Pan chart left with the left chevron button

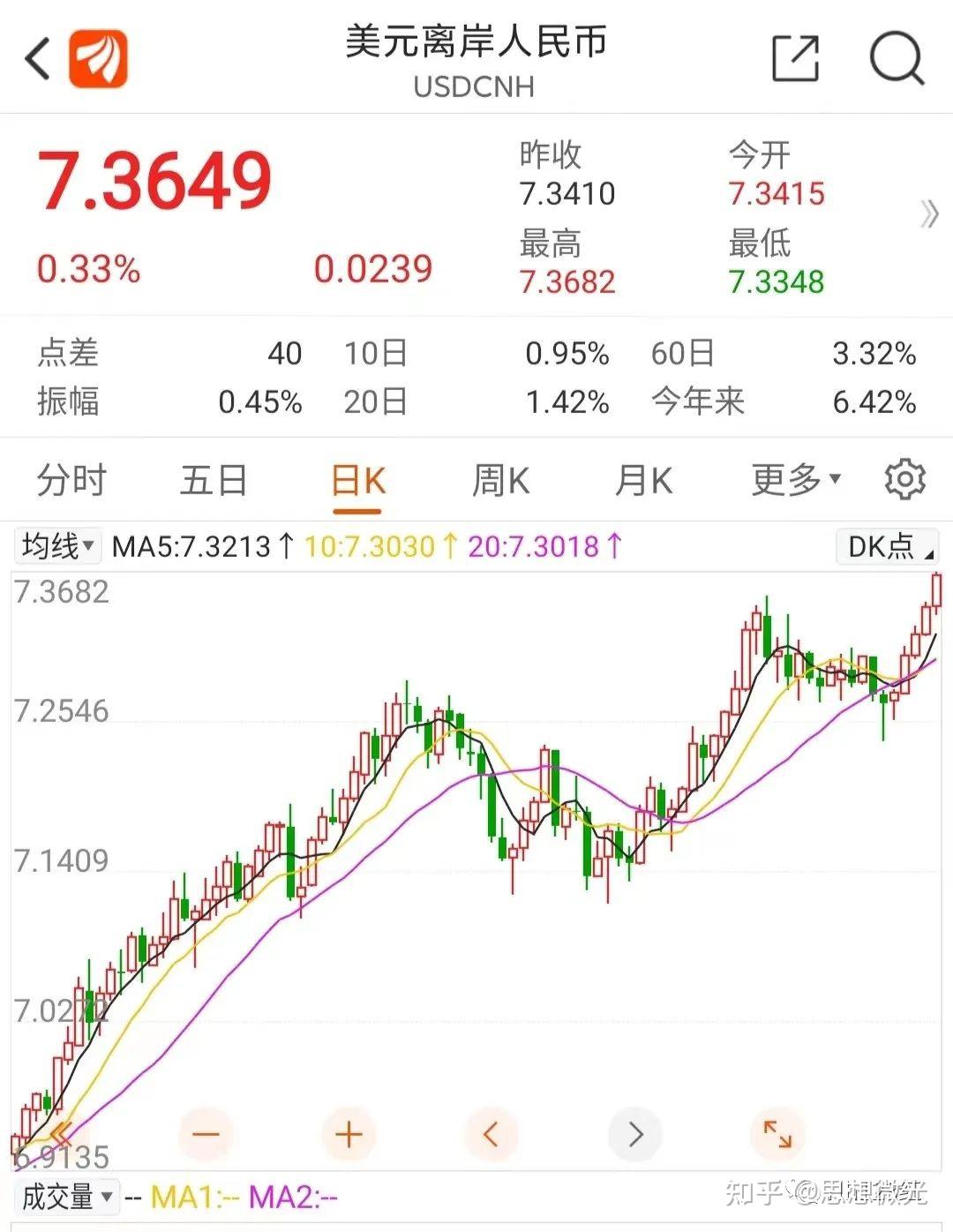(490, 1134)
